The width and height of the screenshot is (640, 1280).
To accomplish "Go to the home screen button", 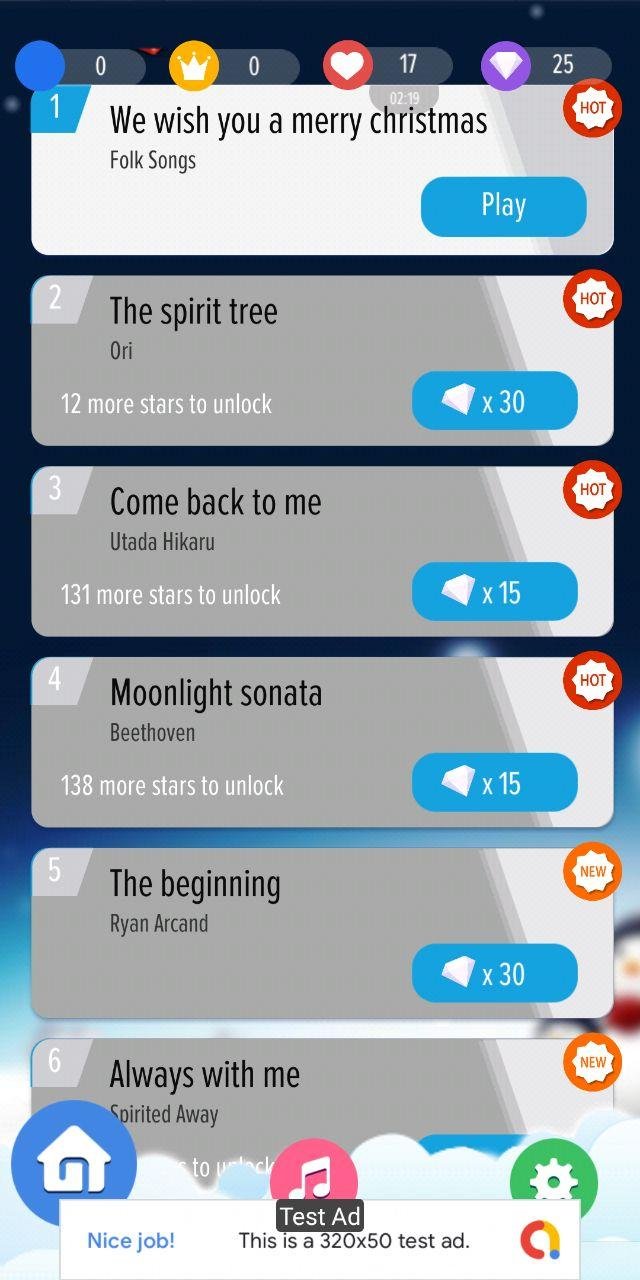I will pyautogui.click(x=73, y=1164).
